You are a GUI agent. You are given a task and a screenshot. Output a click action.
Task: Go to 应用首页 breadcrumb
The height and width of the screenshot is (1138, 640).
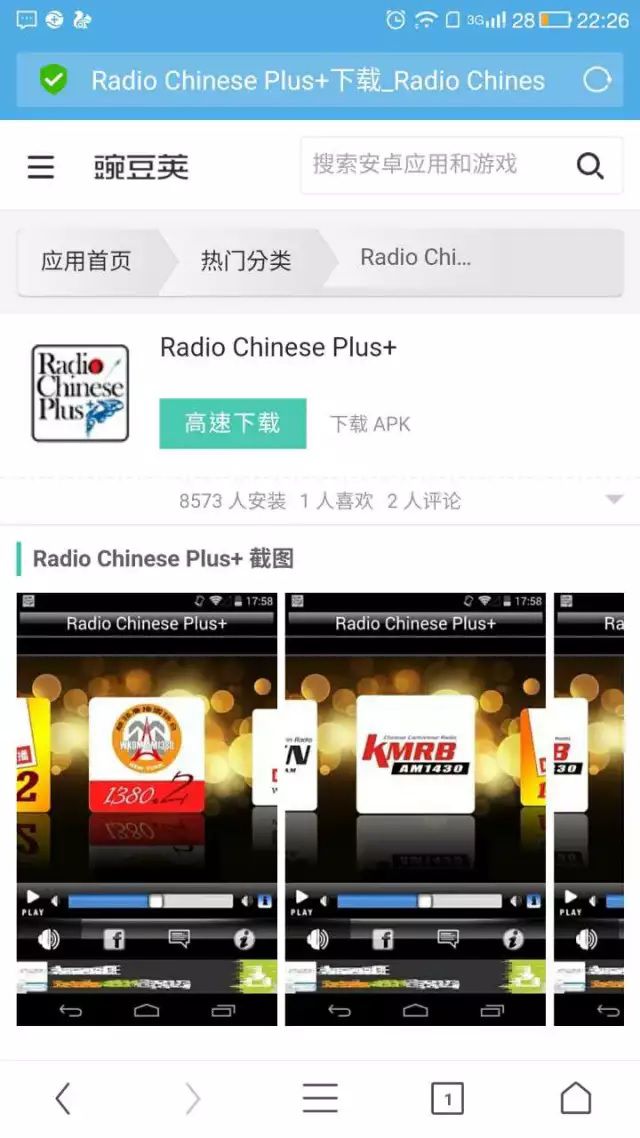coord(86,262)
